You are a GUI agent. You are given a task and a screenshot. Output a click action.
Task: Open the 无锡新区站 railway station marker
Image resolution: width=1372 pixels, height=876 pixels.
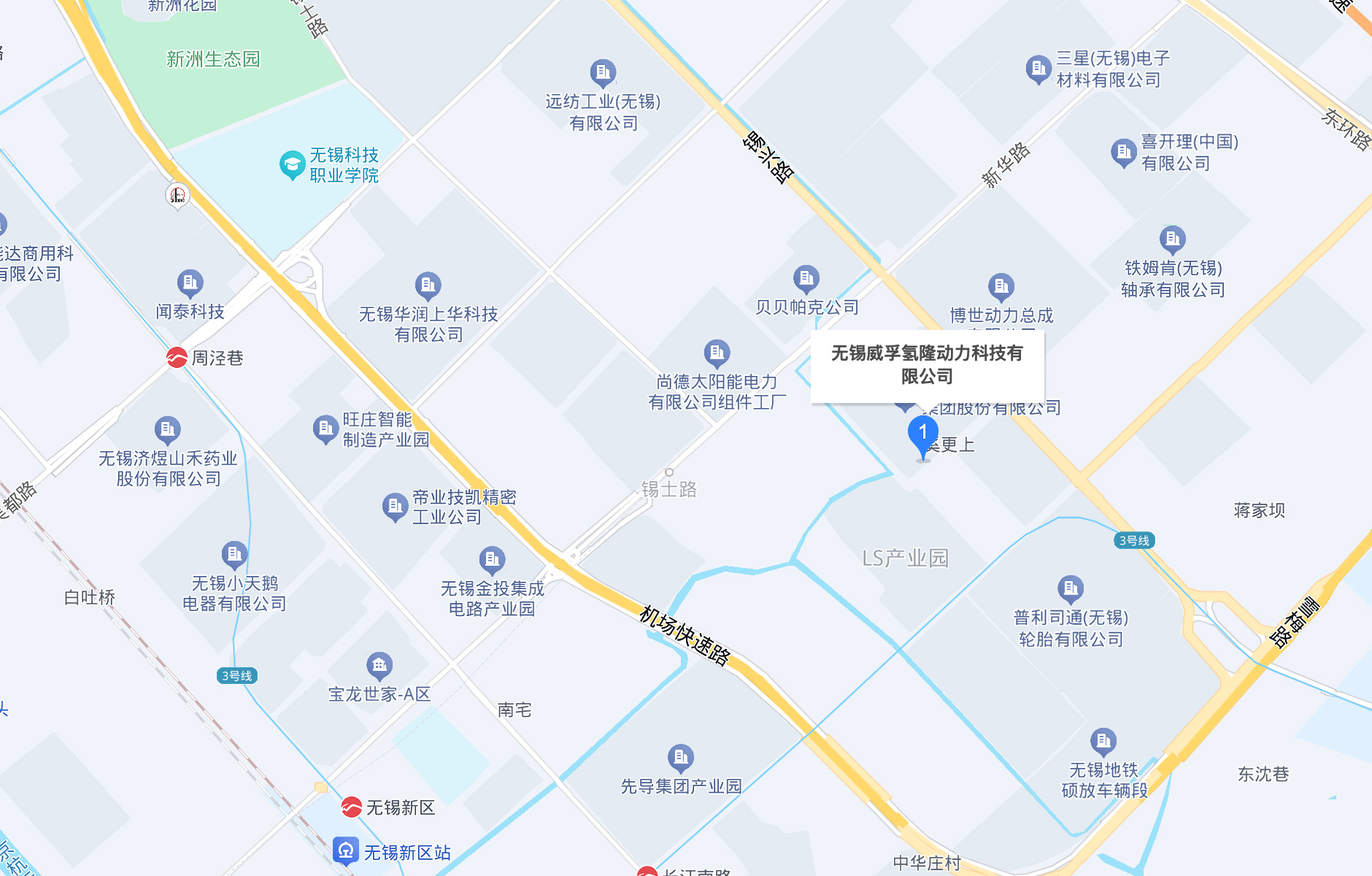345,851
